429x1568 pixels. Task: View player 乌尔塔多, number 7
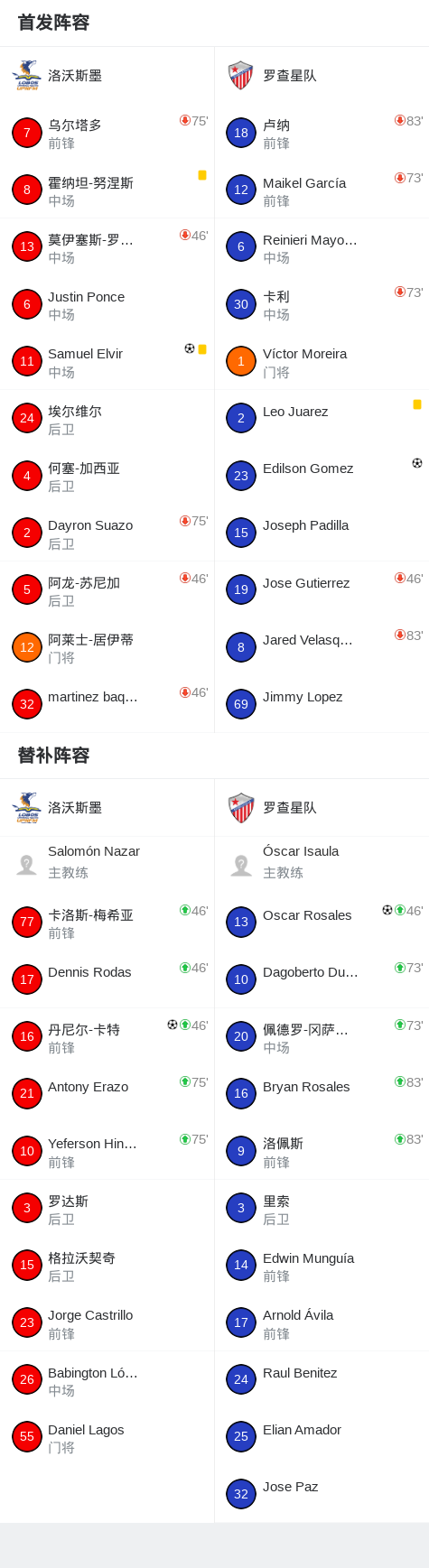[x=107, y=133]
